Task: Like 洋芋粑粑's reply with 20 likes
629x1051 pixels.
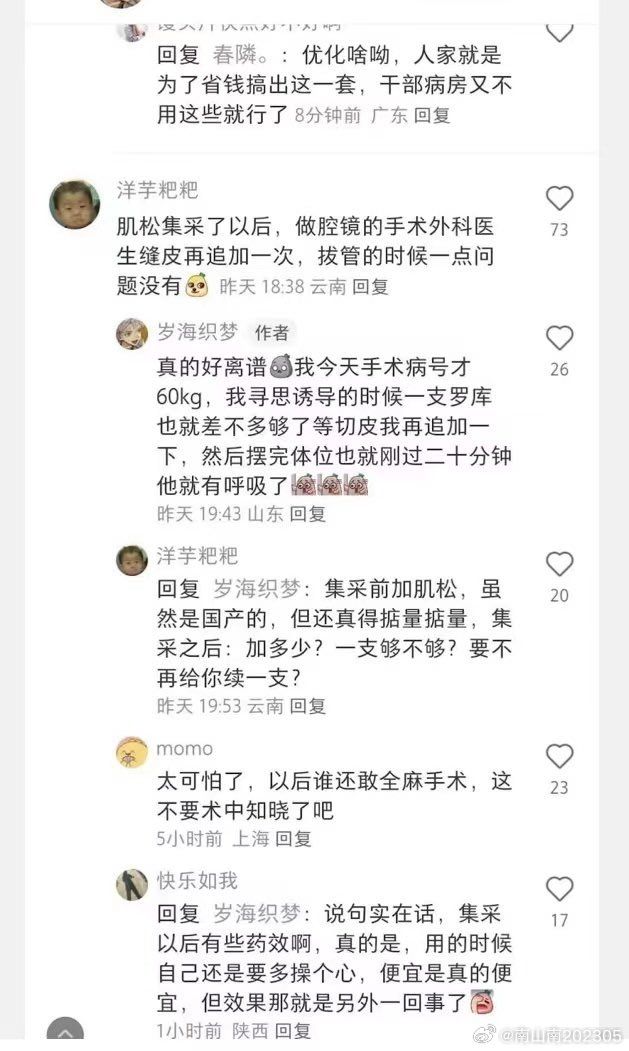Action: click(x=559, y=564)
